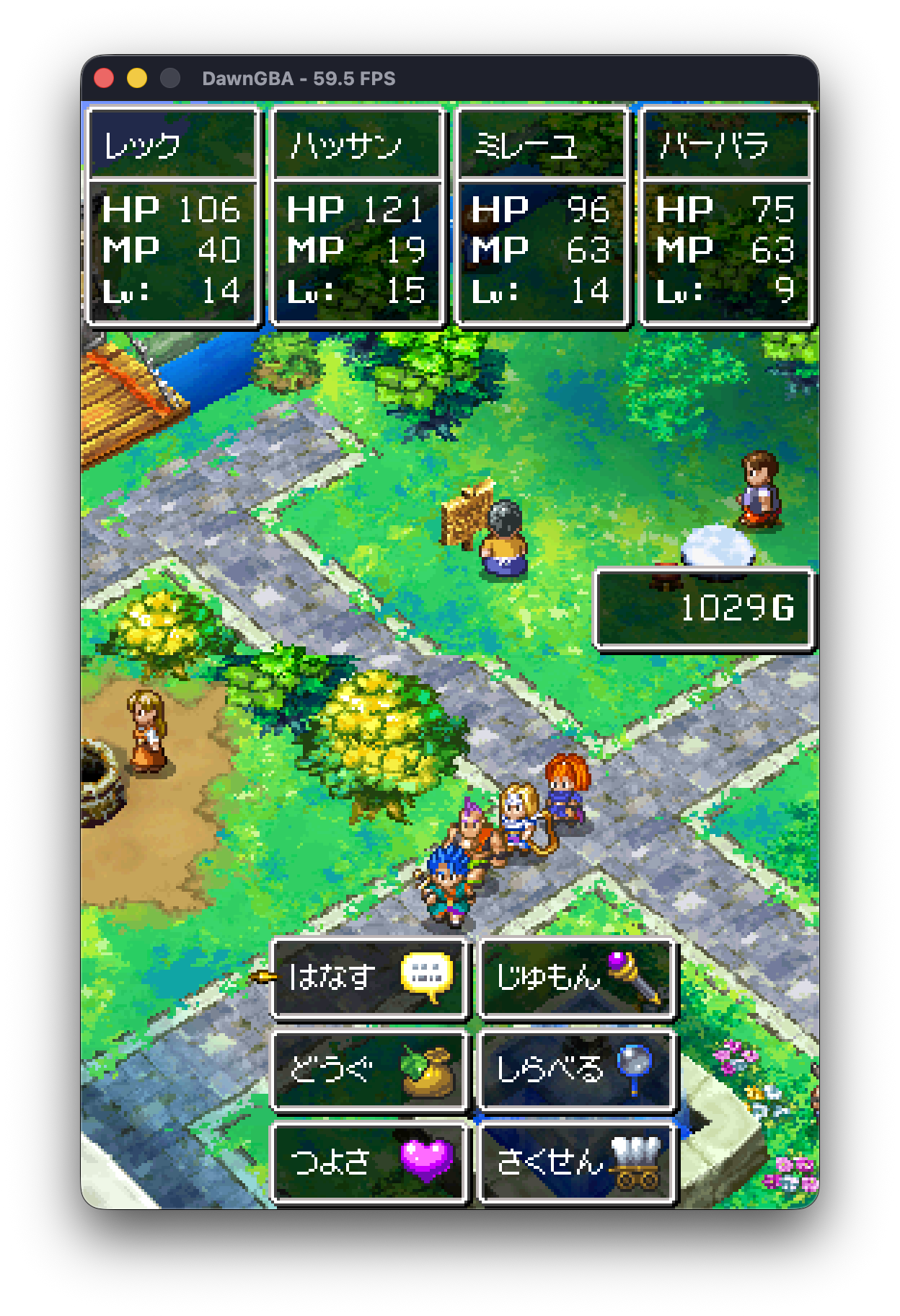Open the つよさ (Status) menu
Image resolution: width=900 pixels, height=1316 pixels.
(369, 1162)
